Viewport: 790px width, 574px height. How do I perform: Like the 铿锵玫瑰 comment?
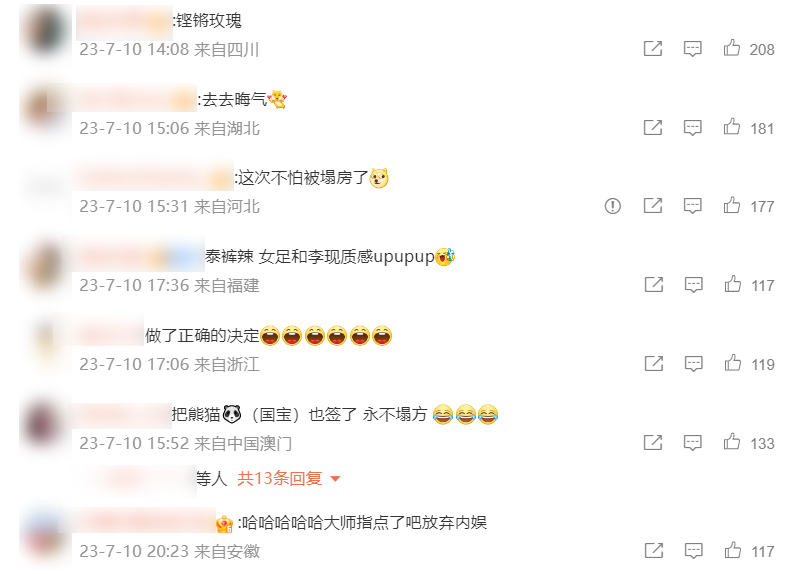tap(732, 49)
